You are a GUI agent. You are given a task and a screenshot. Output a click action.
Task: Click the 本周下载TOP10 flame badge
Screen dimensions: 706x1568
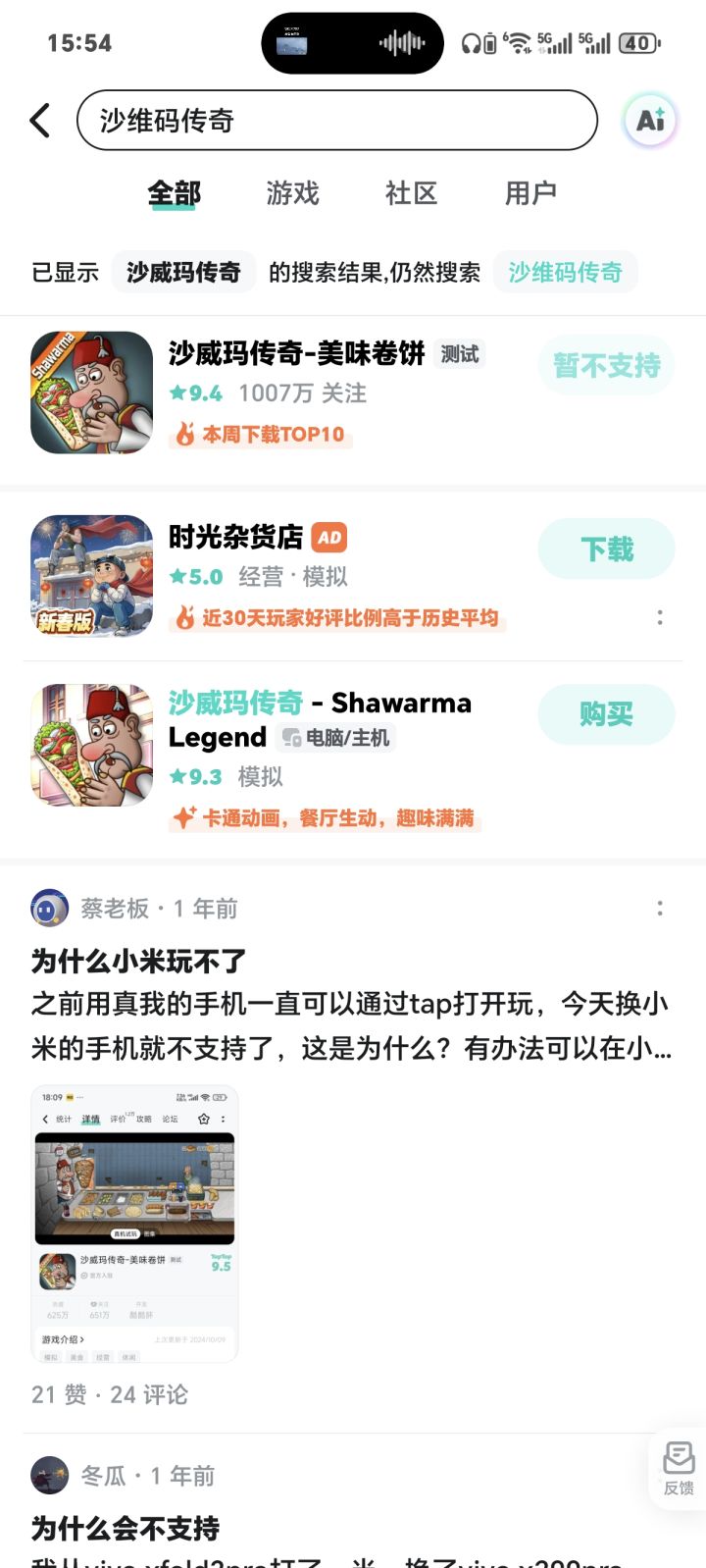[x=262, y=435]
